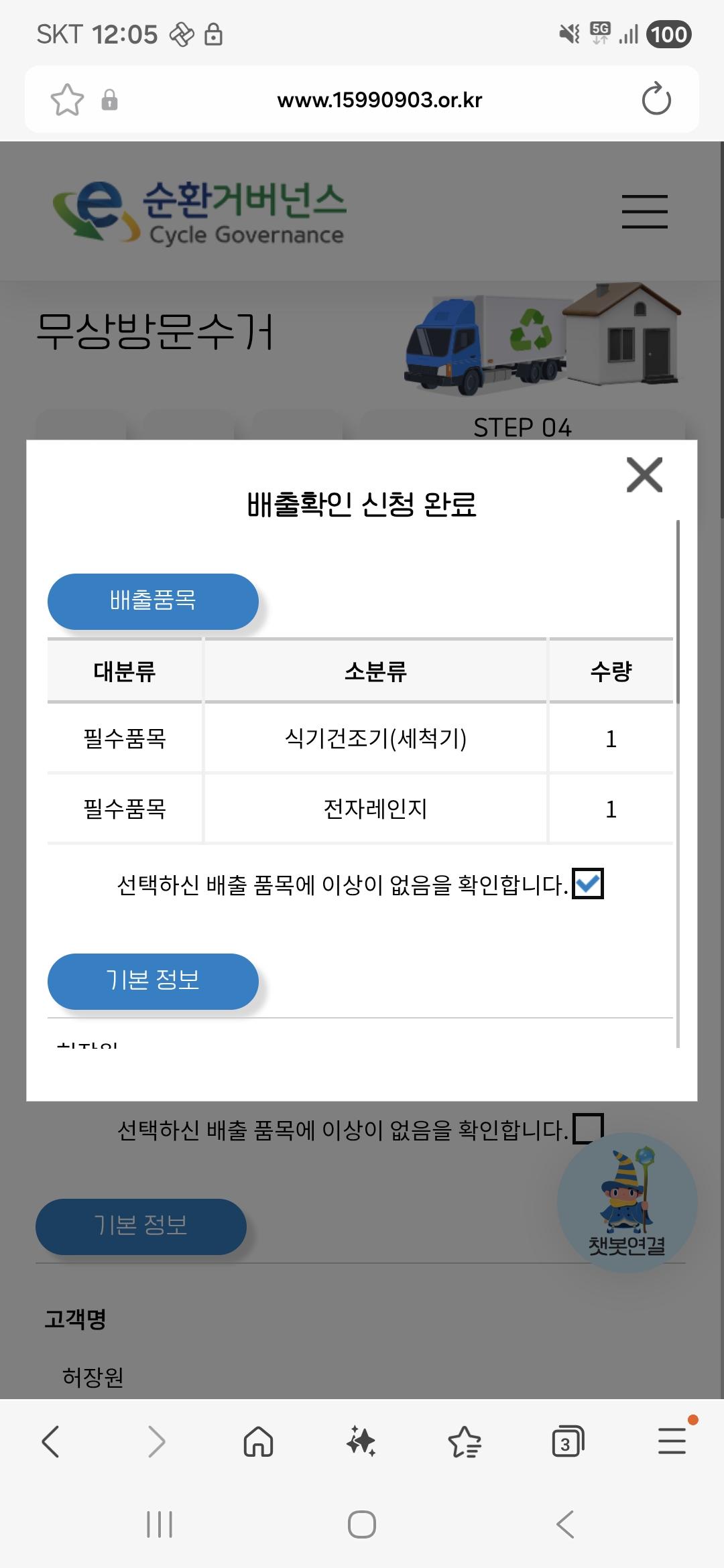Tap the 배출품목 button
Viewport: 724px width, 1568px height.
(153, 601)
